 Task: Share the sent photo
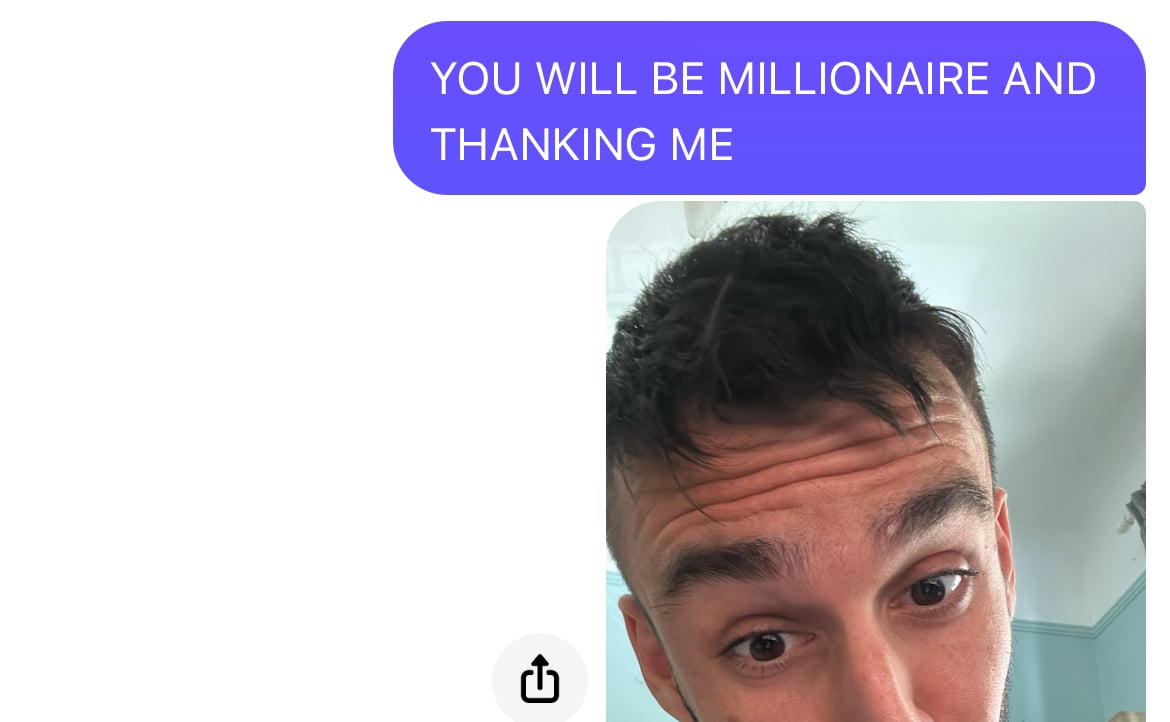[x=539, y=679]
